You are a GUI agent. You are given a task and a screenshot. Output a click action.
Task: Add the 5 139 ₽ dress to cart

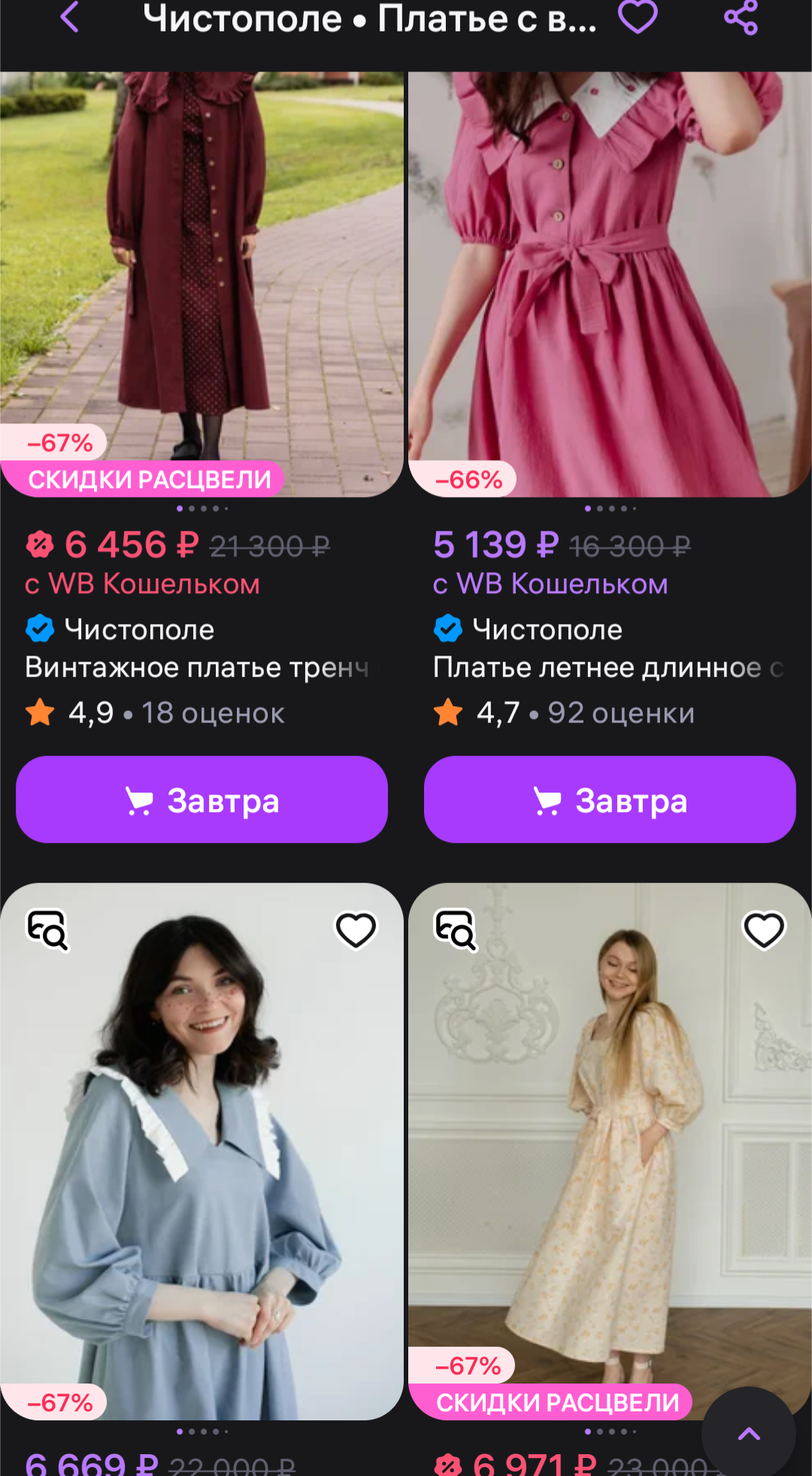click(x=609, y=799)
